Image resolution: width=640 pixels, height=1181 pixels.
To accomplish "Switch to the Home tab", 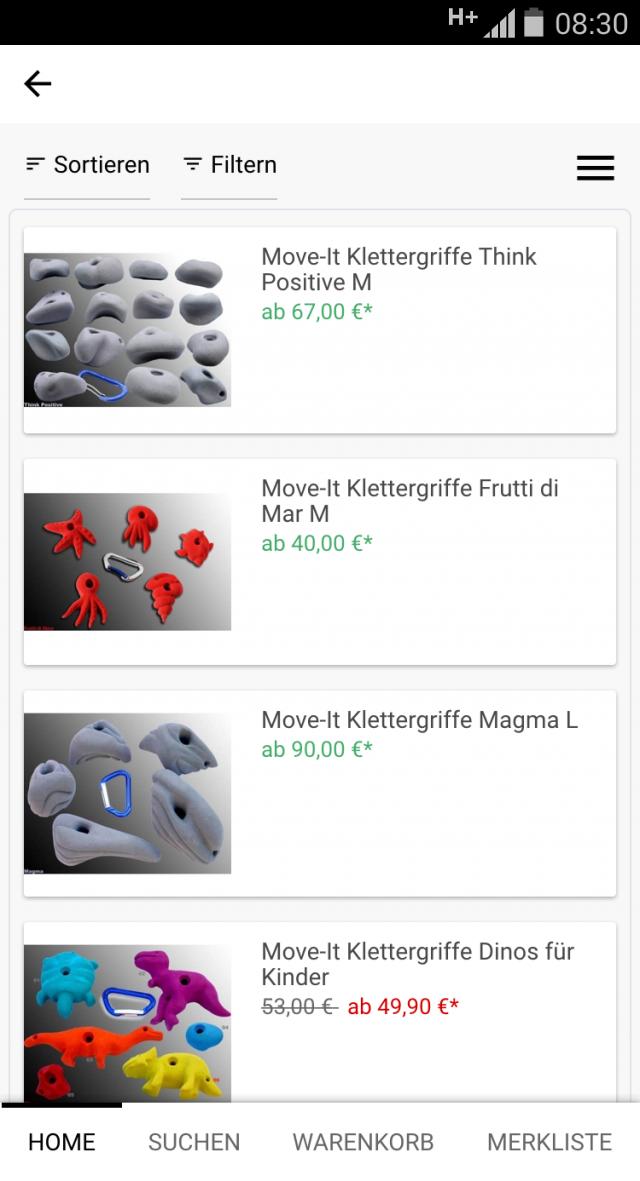I will pos(62,1142).
